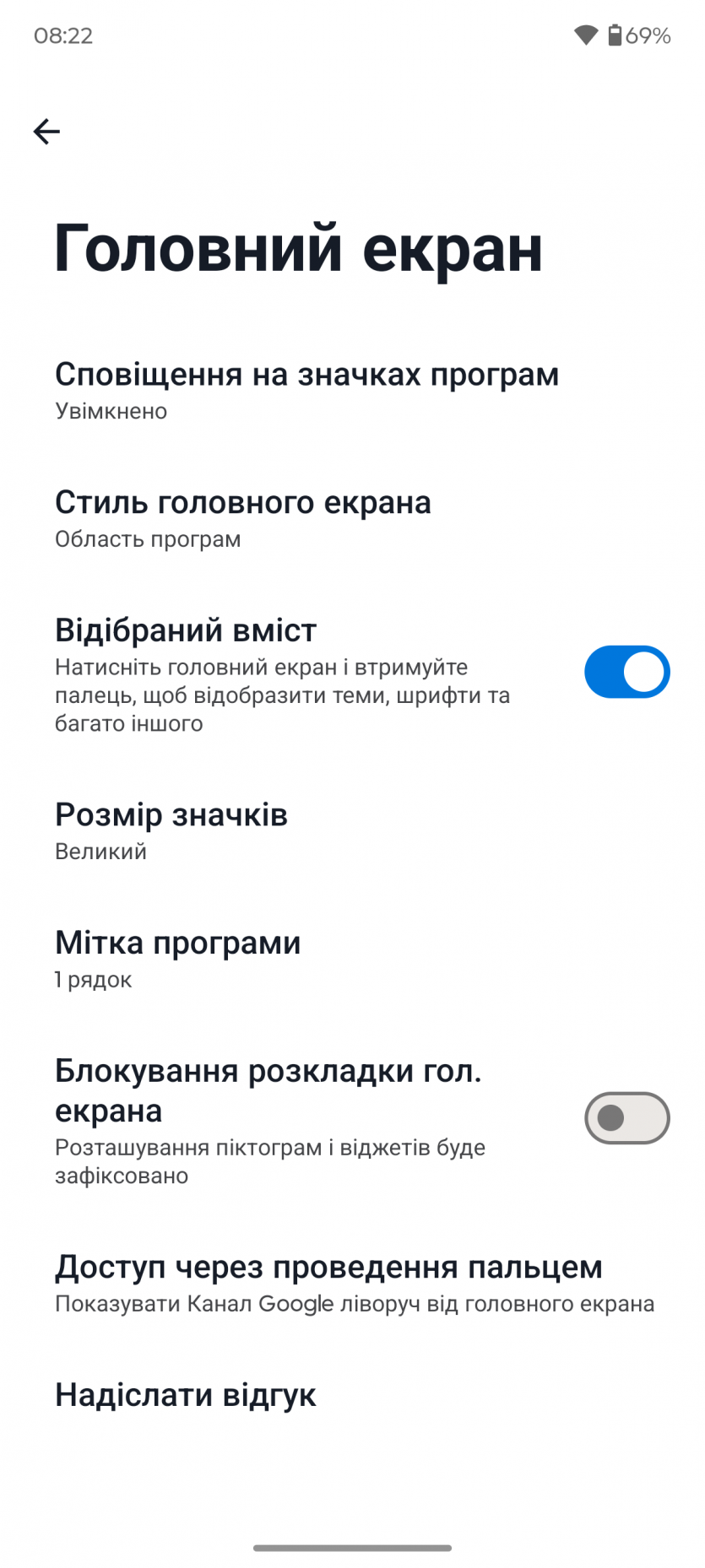Open Мітка програми setting

[177, 959]
